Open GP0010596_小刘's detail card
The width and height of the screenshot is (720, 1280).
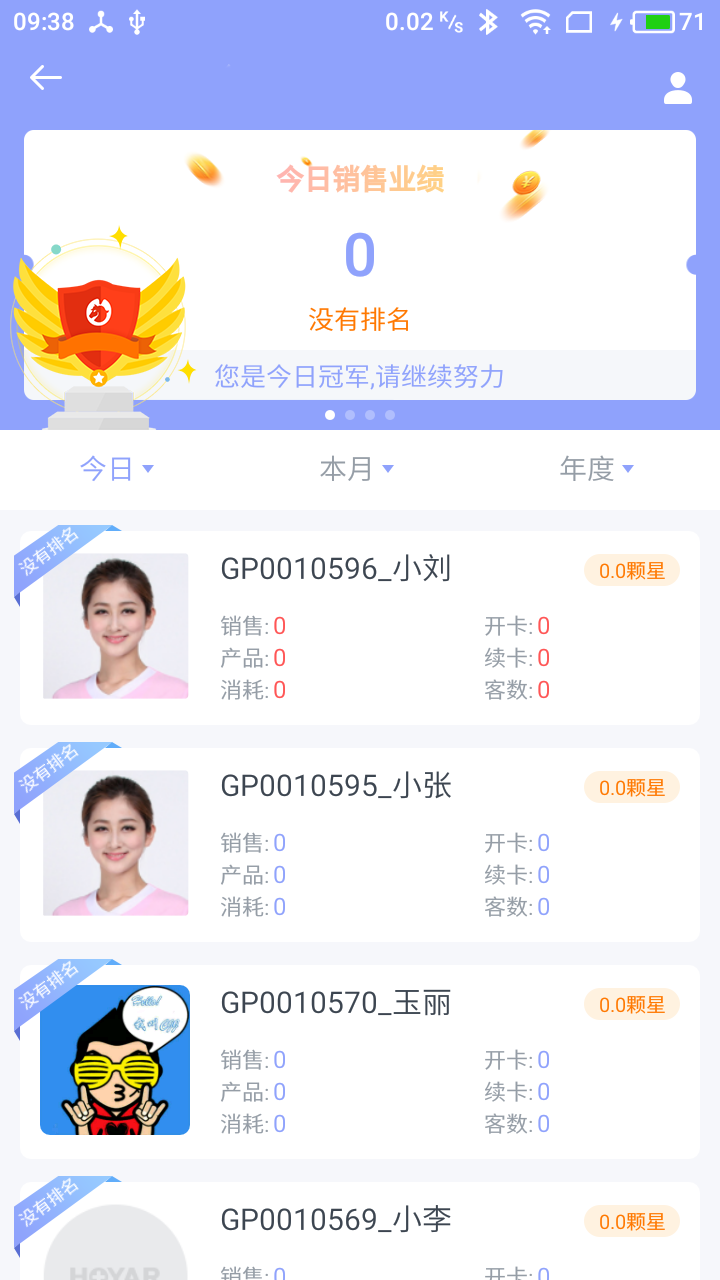pyautogui.click(x=360, y=626)
